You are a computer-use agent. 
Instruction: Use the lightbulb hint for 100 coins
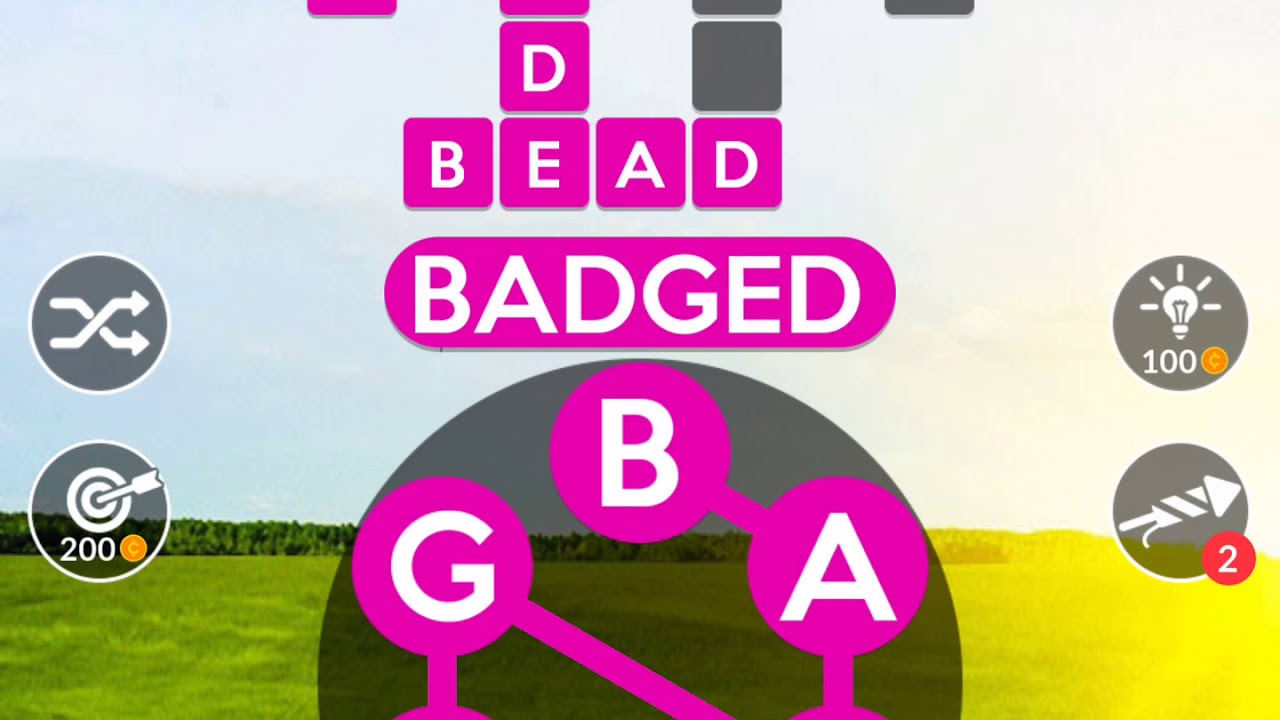(1180, 323)
